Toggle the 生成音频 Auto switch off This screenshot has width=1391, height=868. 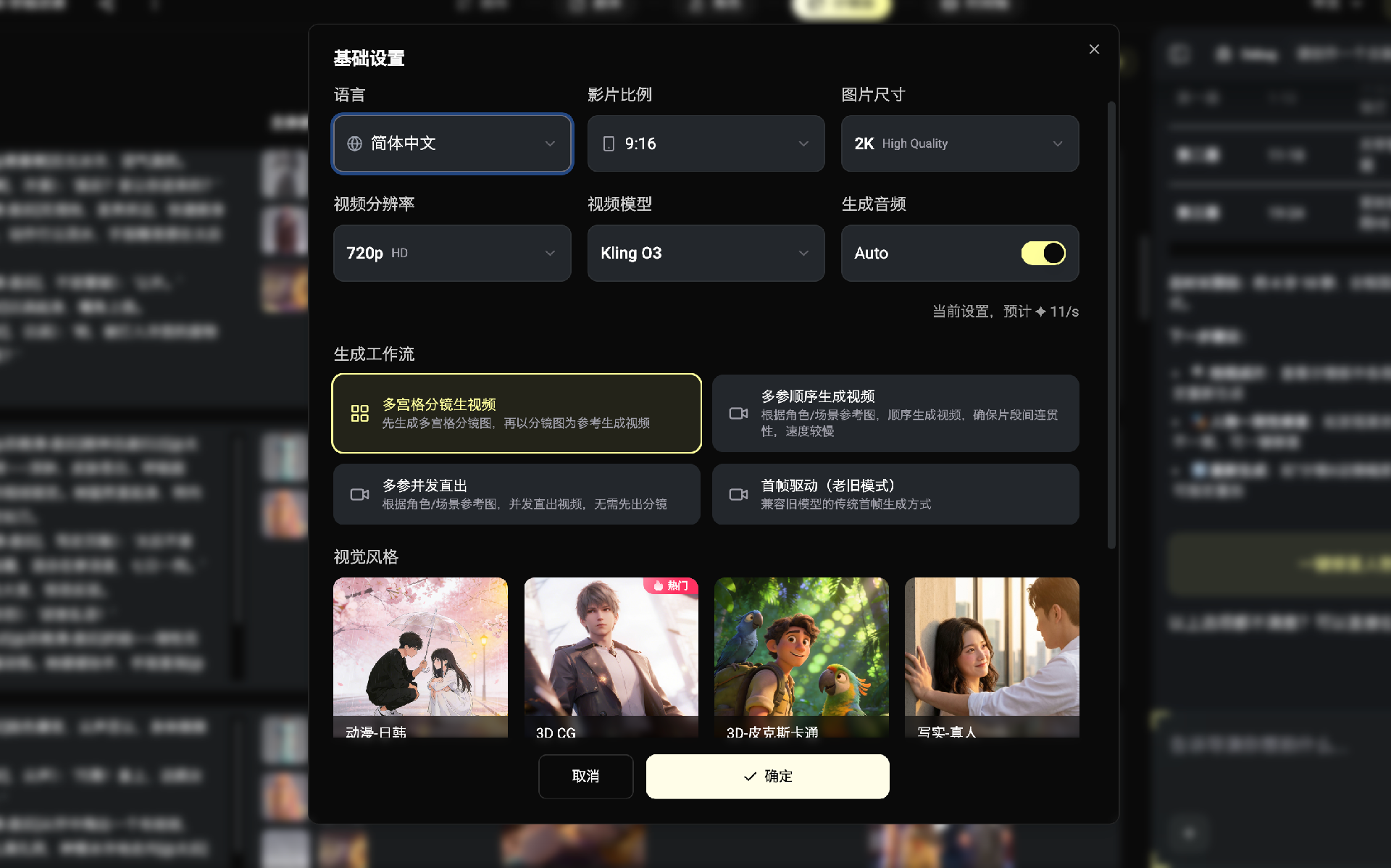[x=1043, y=253]
